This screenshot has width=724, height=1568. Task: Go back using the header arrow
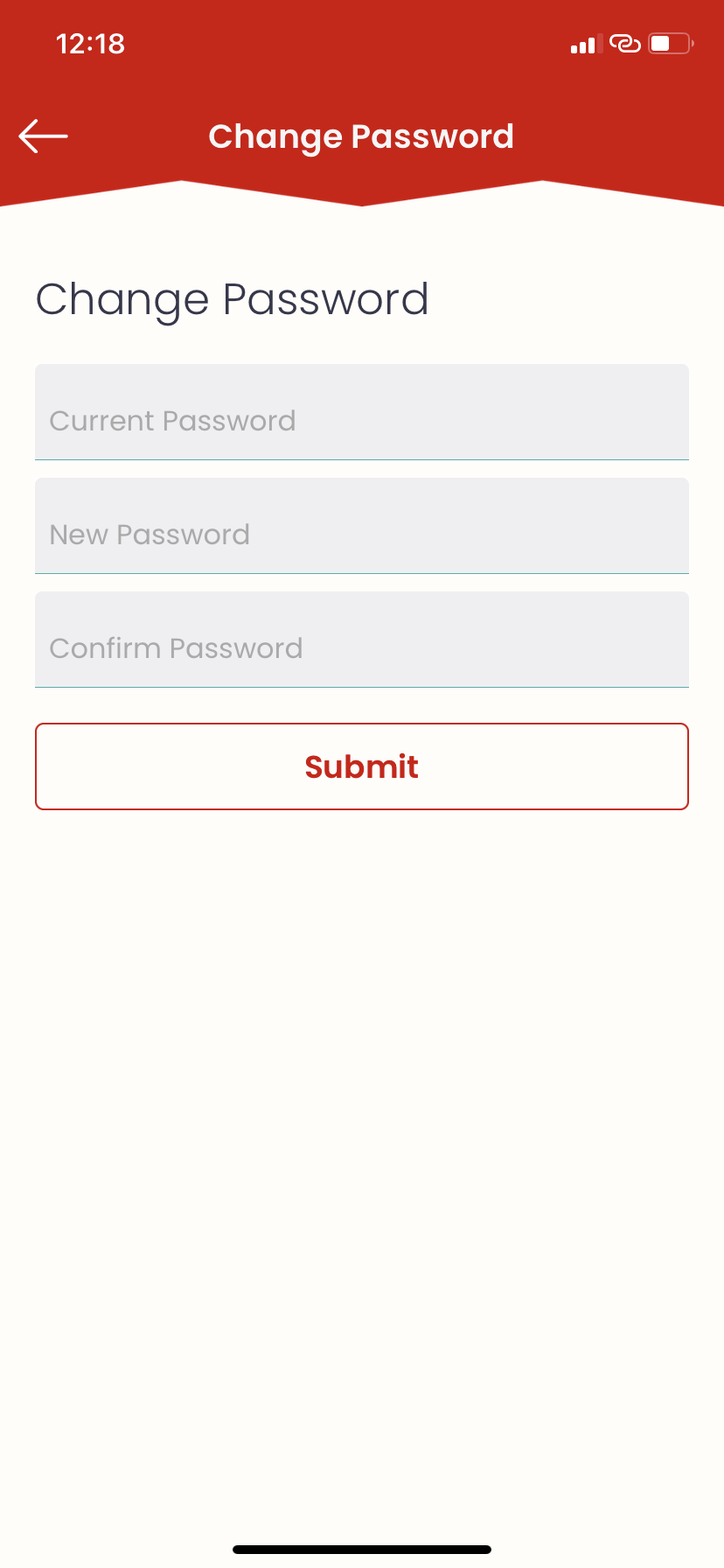(43, 136)
